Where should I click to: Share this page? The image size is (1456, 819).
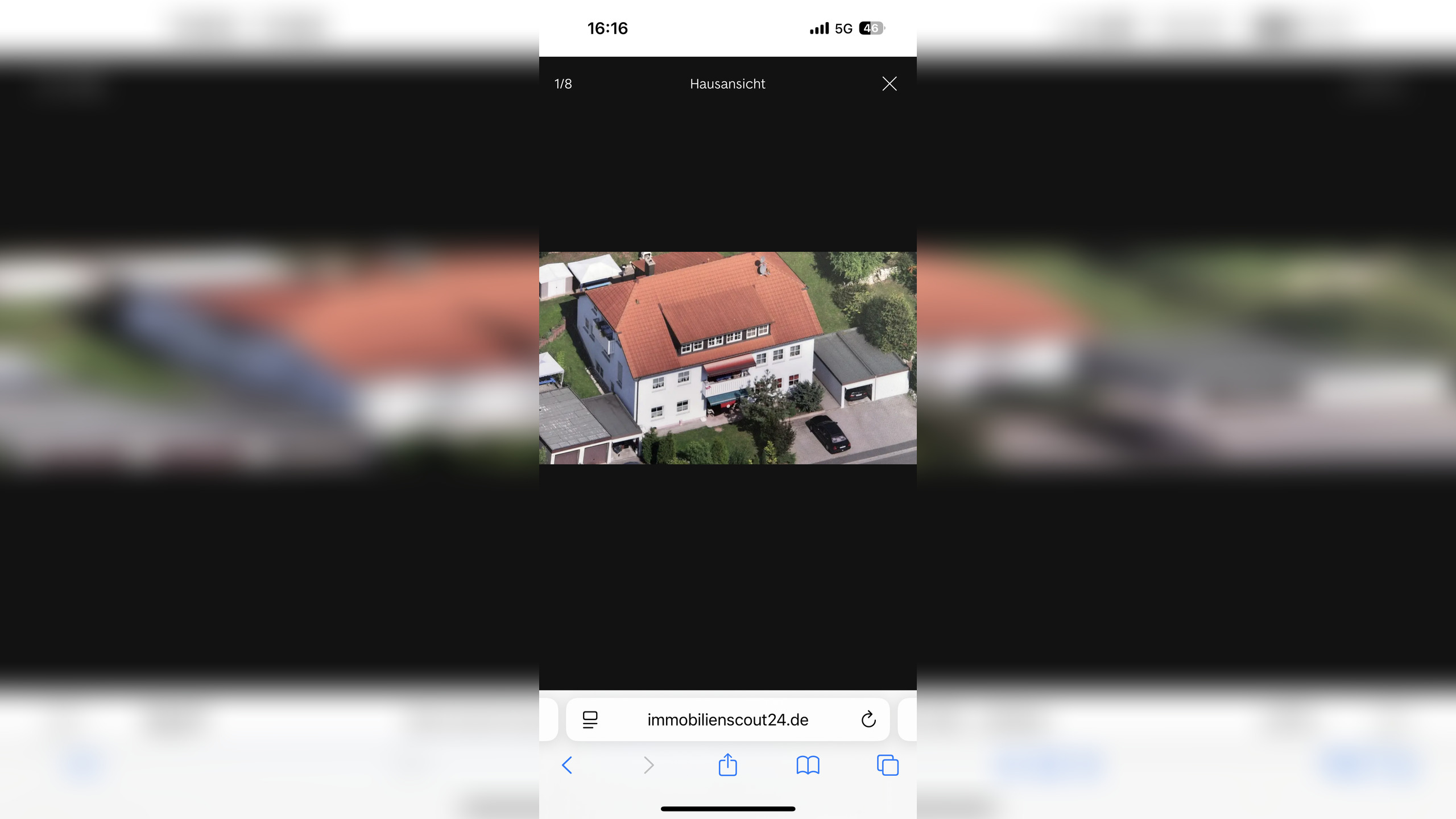pos(727,765)
